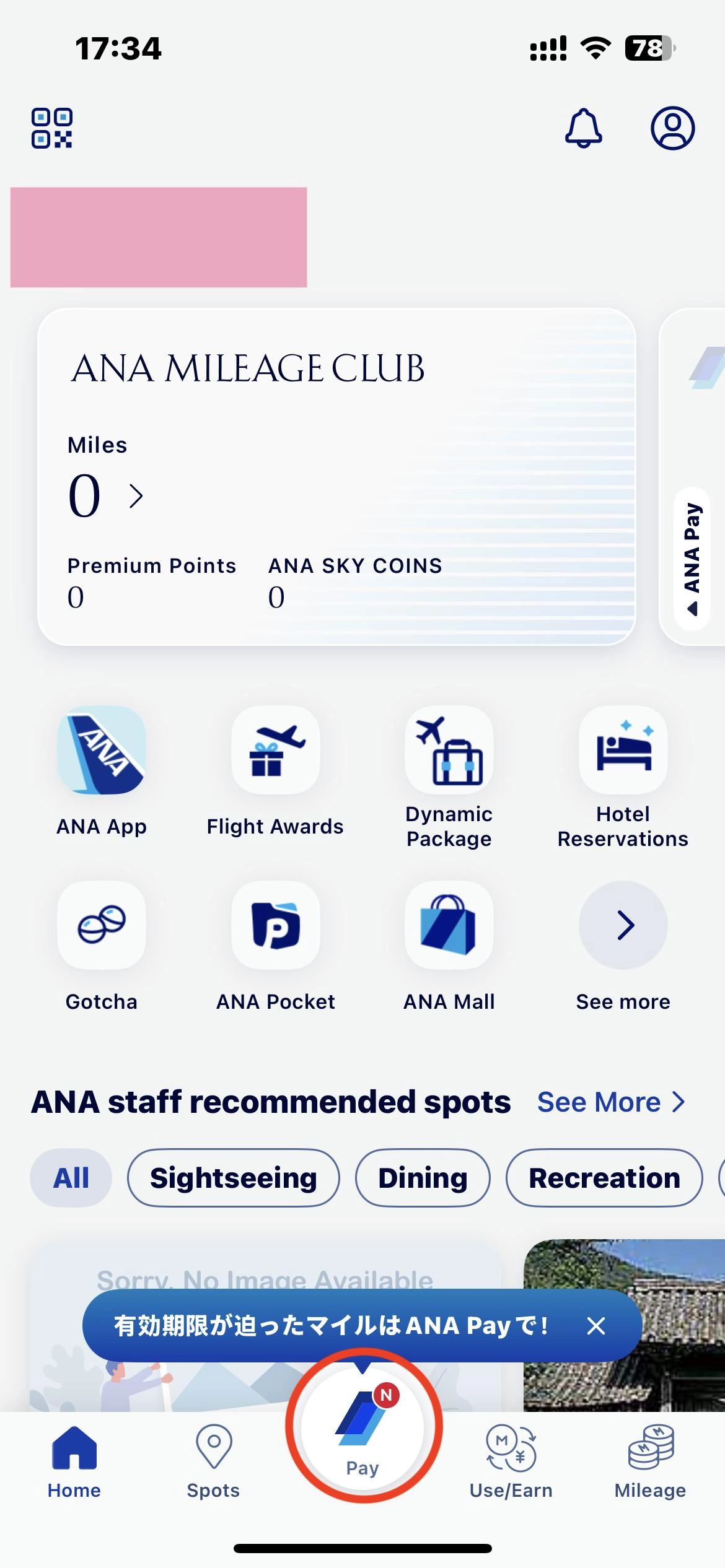725x1568 pixels.
Task: Open ANA Pocket
Action: click(x=275, y=925)
